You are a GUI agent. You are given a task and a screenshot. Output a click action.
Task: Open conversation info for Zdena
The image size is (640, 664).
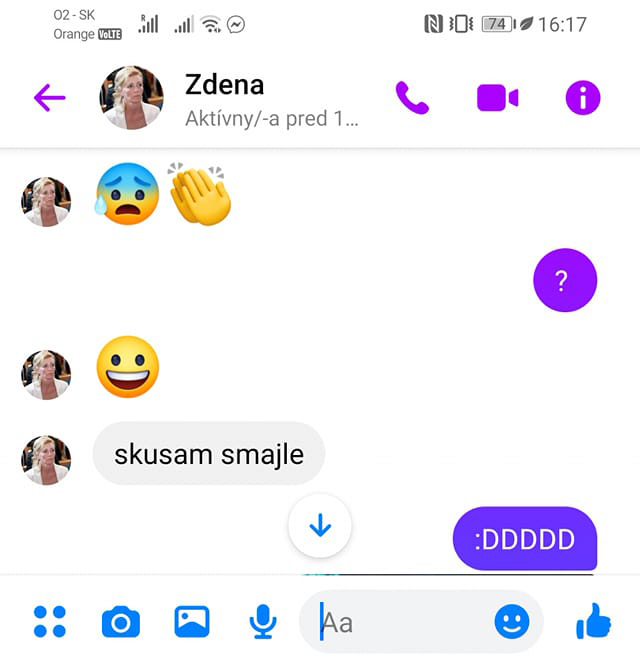[x=583, y=97]
